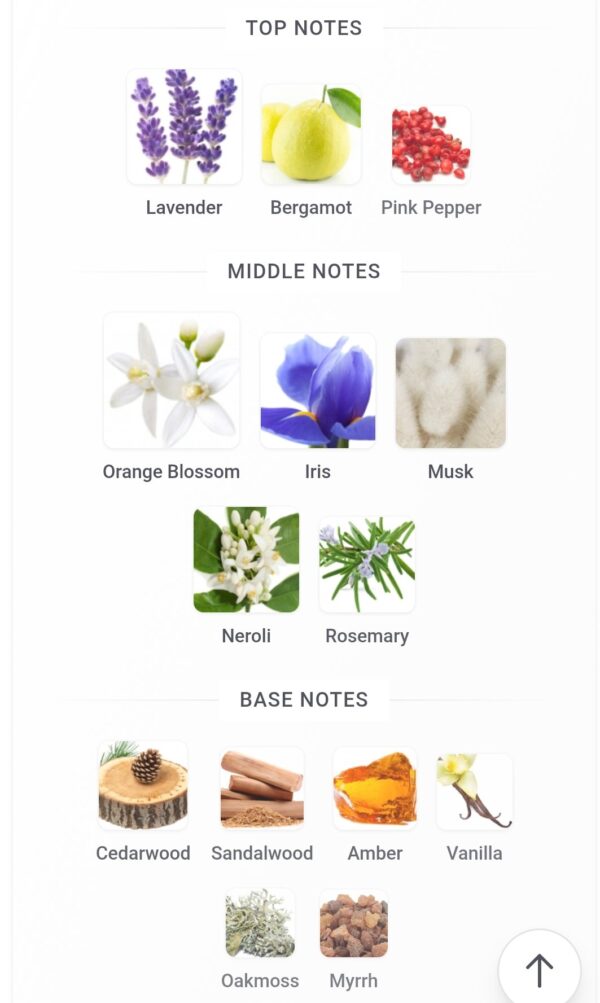Open the Myrrh note

pyautogui.click(x=354, y=924)
